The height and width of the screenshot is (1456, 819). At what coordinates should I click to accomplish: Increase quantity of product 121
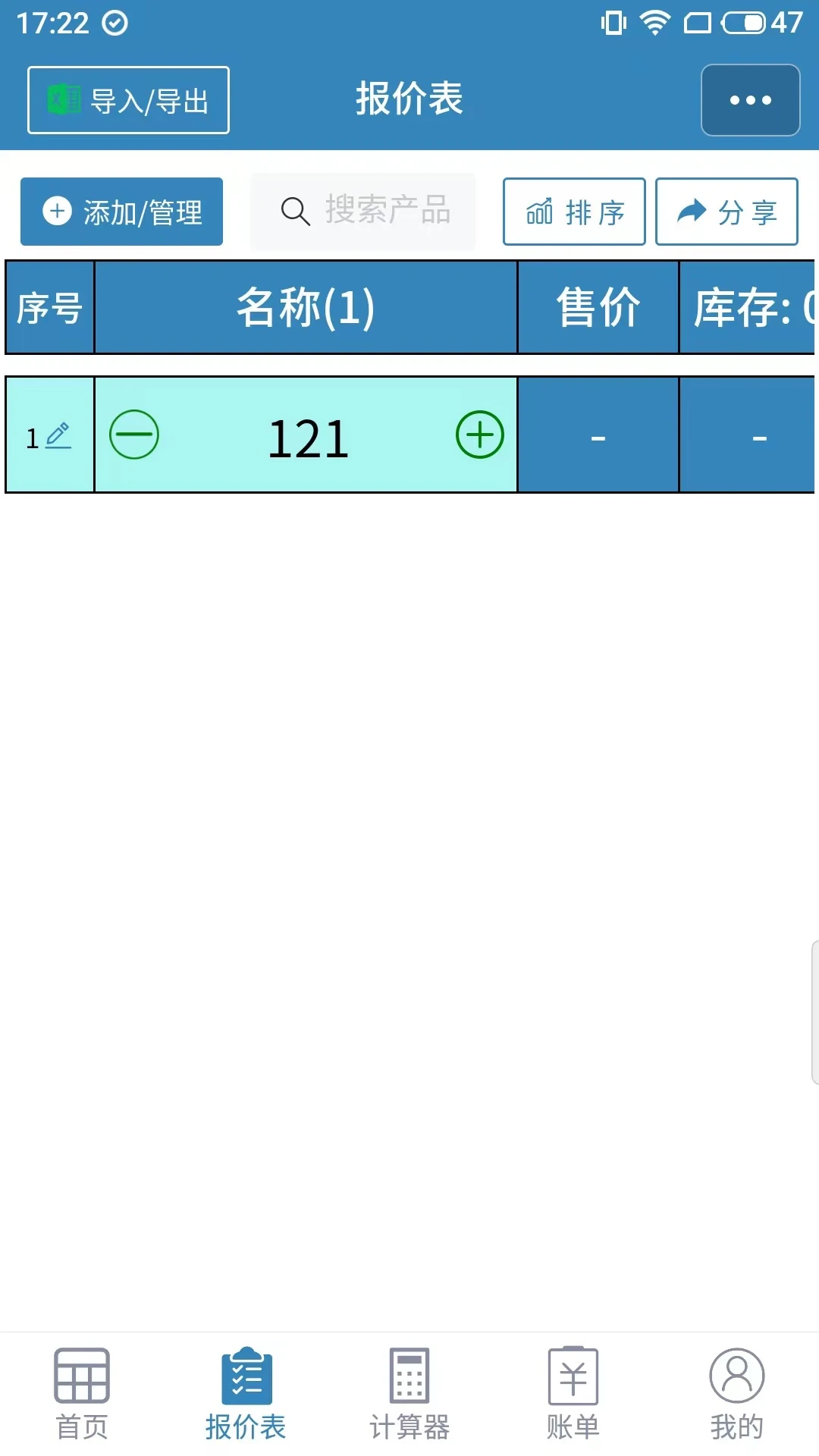tap(479, 435)
